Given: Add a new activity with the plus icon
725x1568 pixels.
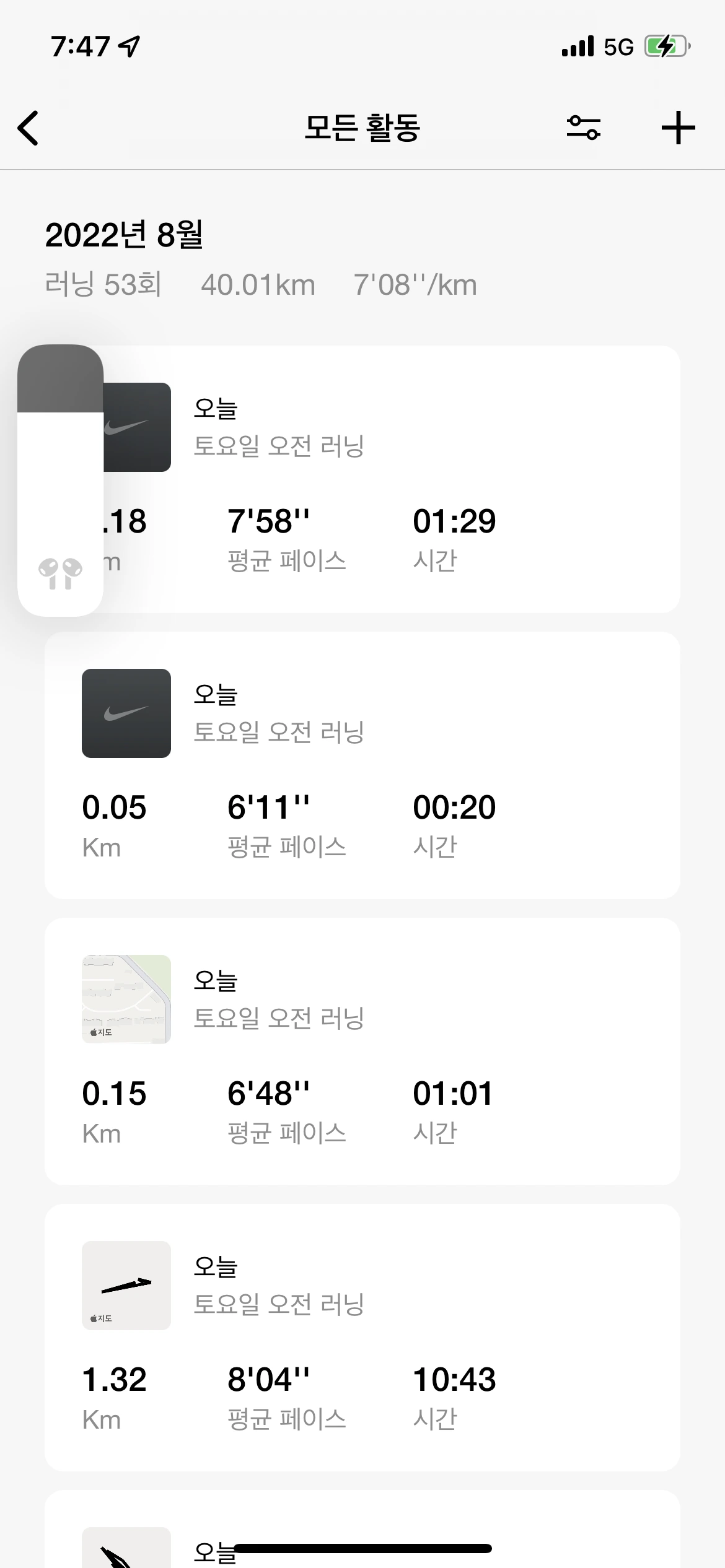Looking at the screenshot, I should 678,128.
